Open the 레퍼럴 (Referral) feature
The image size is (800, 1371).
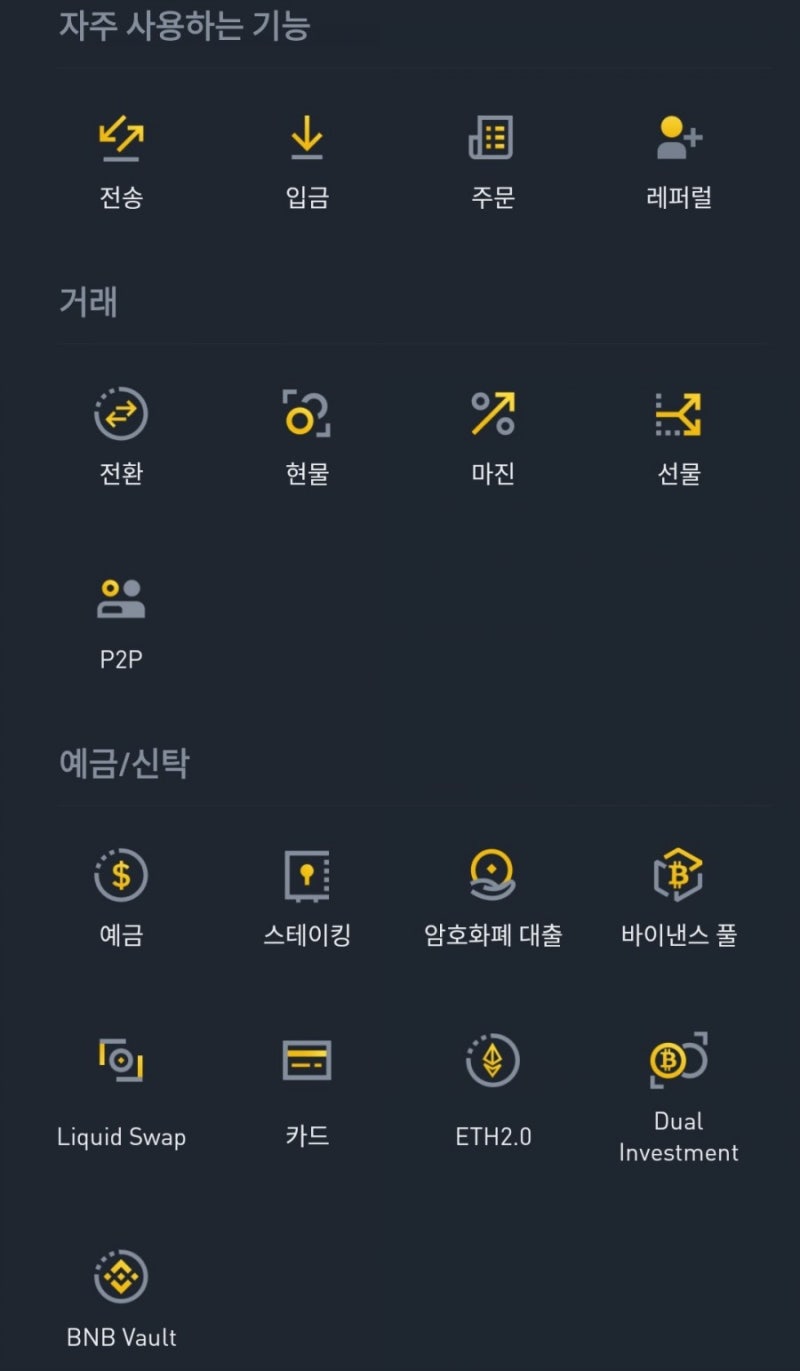tap(678, 139)
